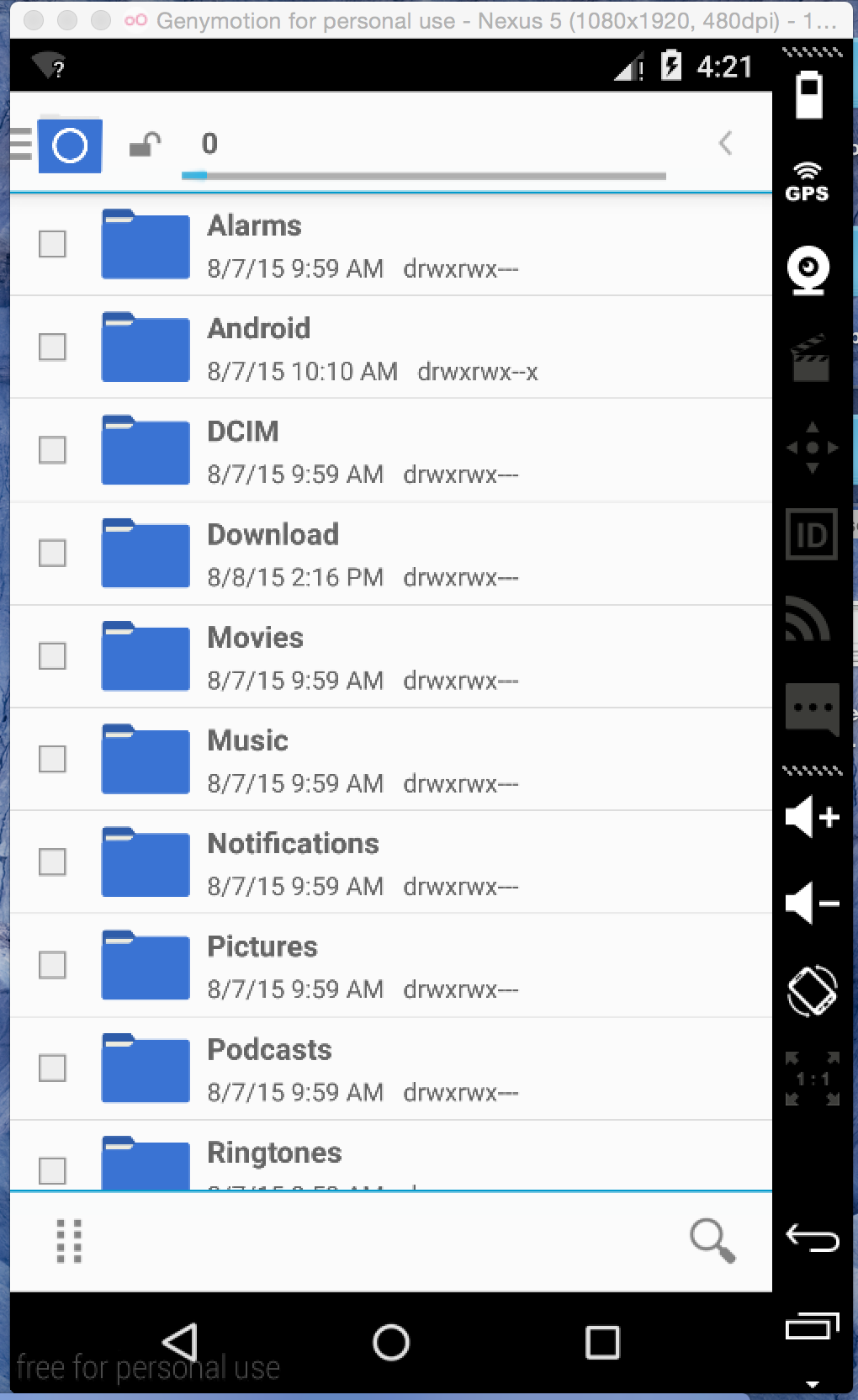Image resolution: width=858 pixels, height=1400 pixels.
Task: Open the Music folder
Action: coord(391,759)
